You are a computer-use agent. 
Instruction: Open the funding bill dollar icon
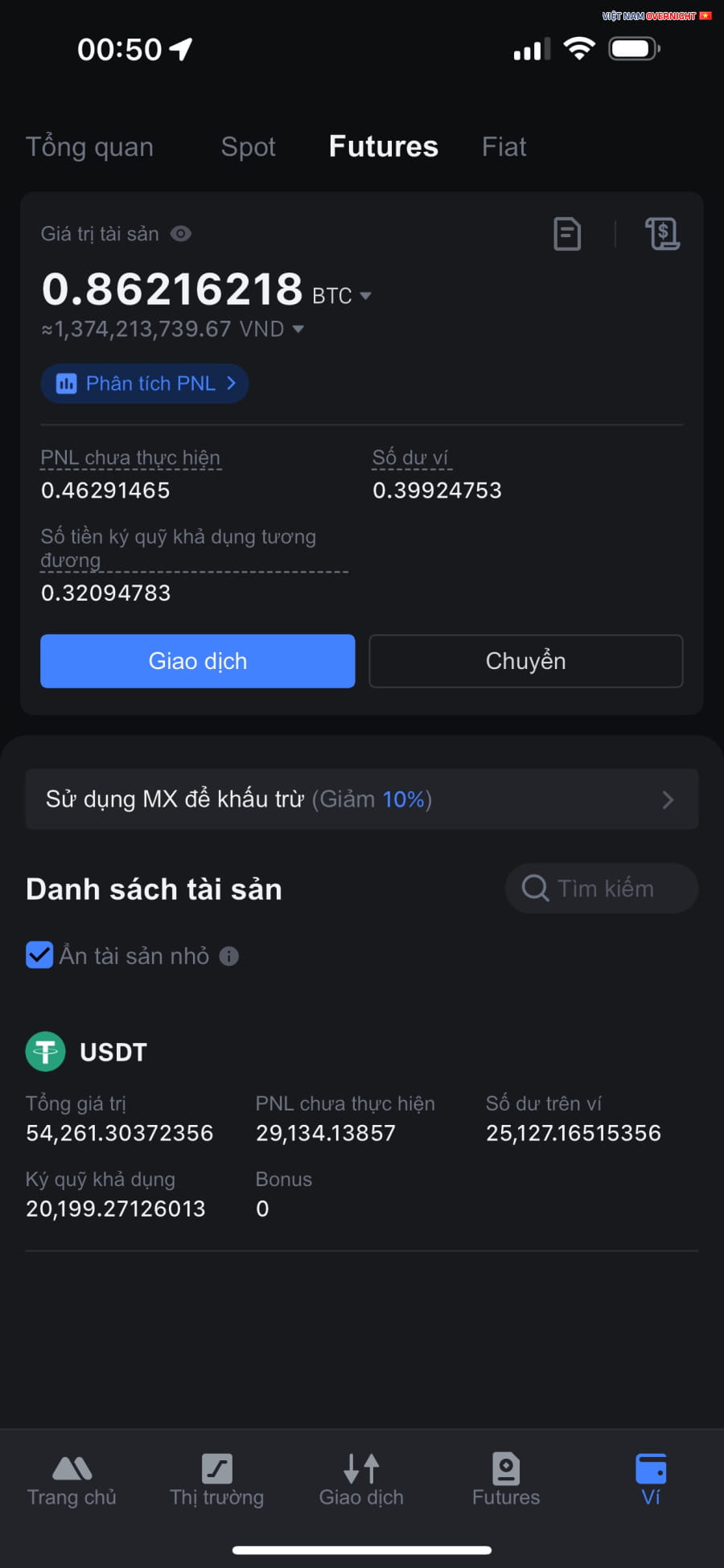click(663, 234)
